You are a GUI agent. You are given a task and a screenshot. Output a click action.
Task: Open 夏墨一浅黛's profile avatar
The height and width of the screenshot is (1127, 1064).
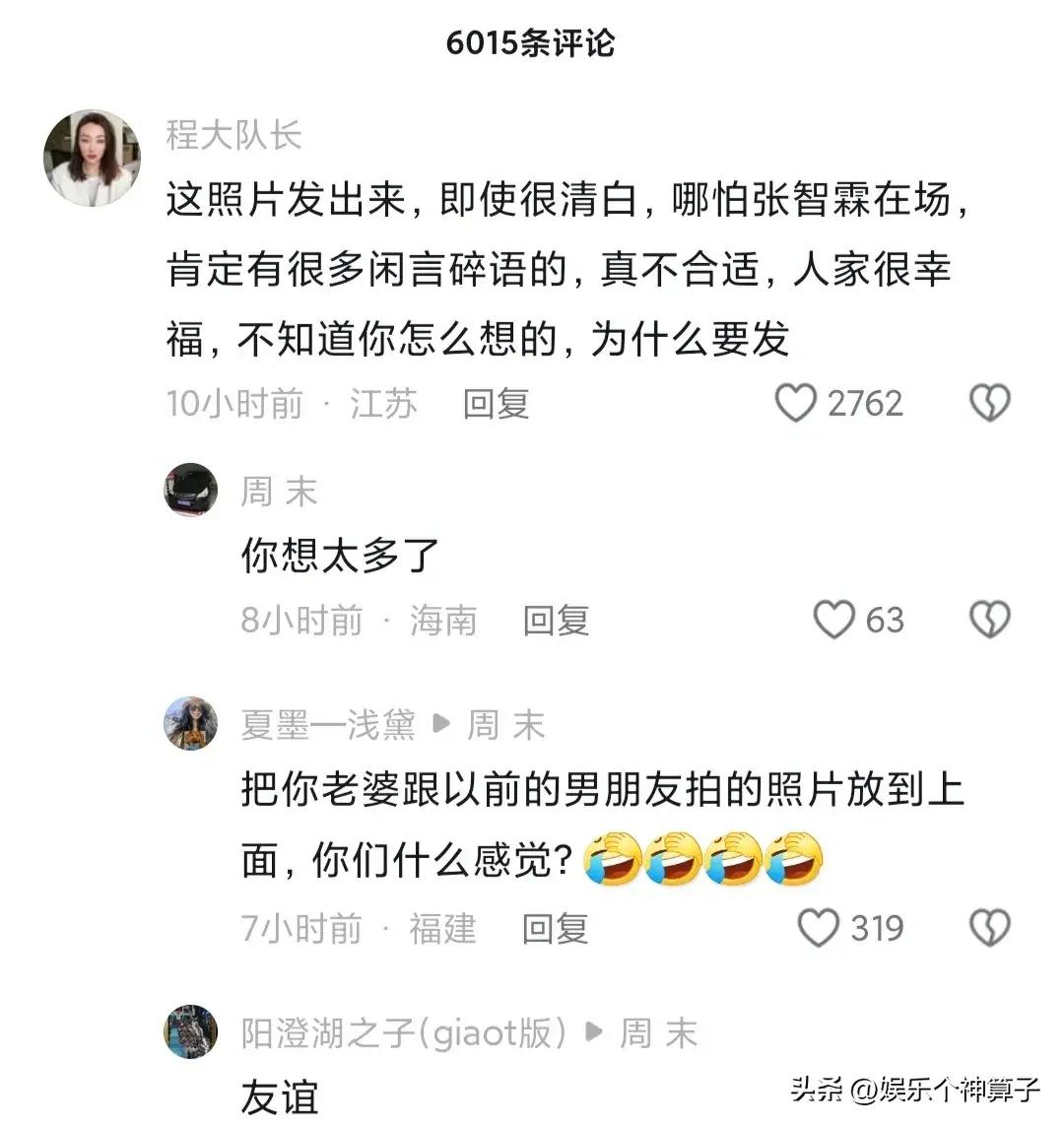tap(190, 724)
